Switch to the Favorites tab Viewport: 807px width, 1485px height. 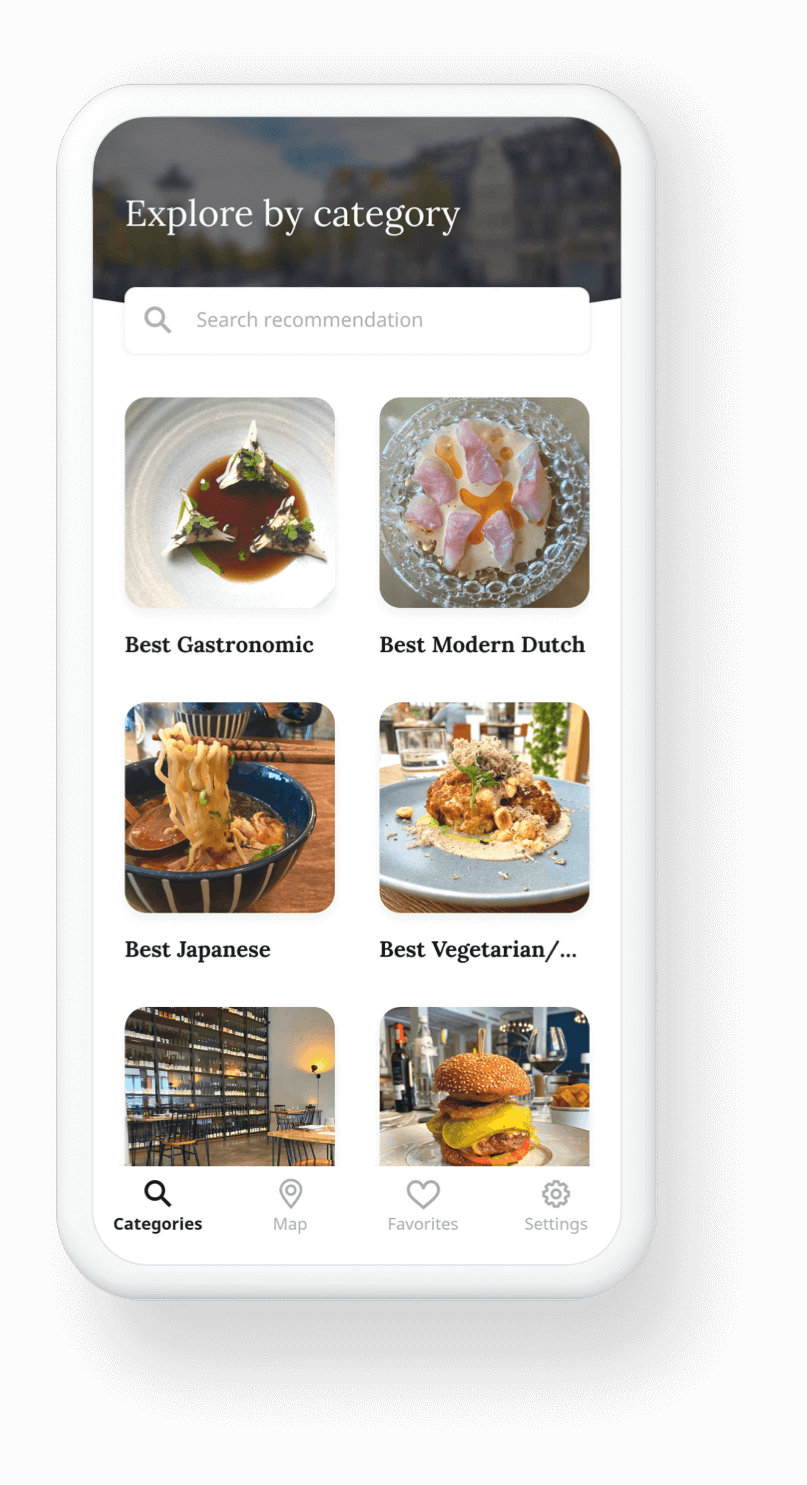[423, 1206]
